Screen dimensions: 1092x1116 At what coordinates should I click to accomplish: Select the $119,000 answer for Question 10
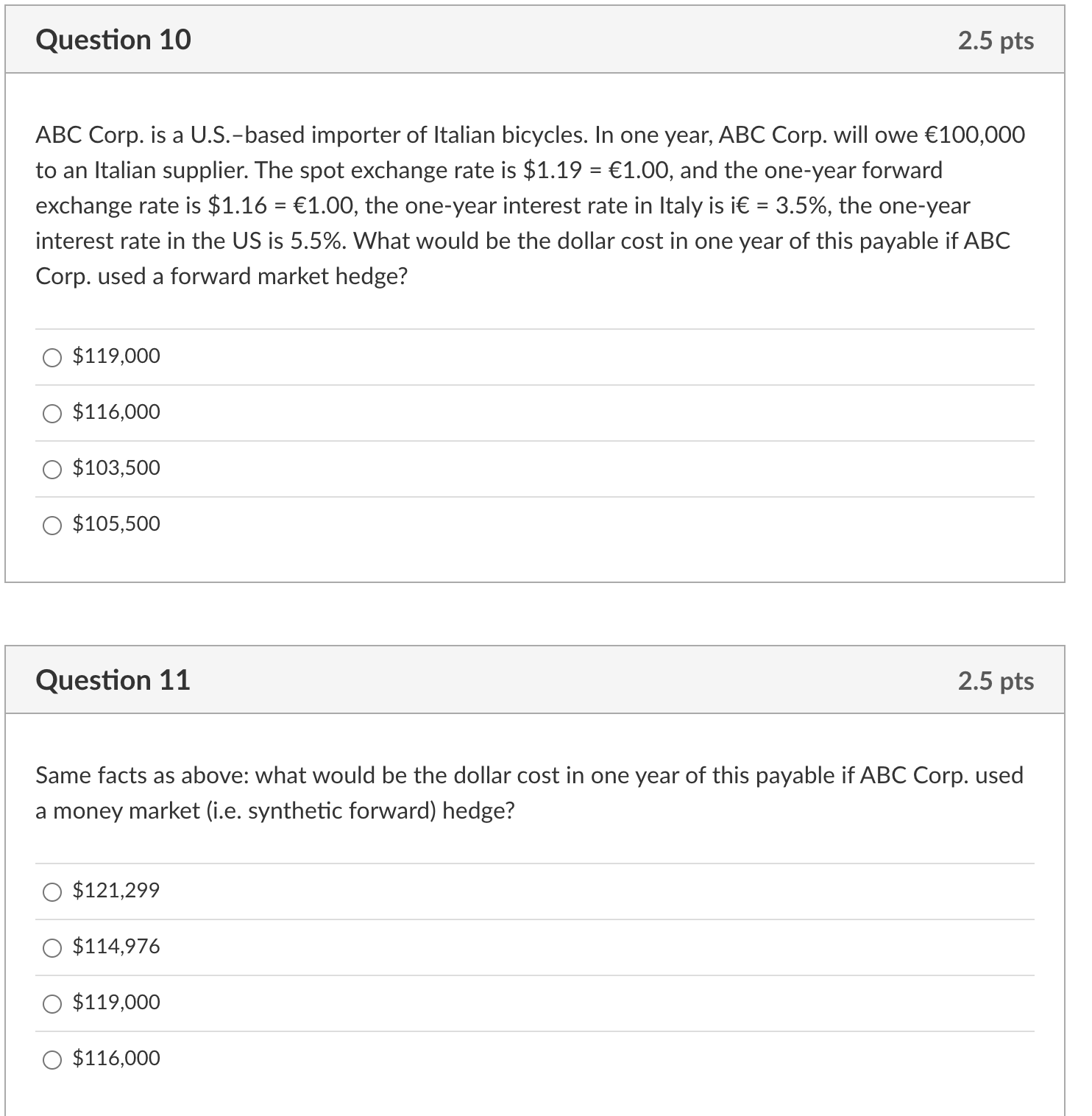point(52,357)
